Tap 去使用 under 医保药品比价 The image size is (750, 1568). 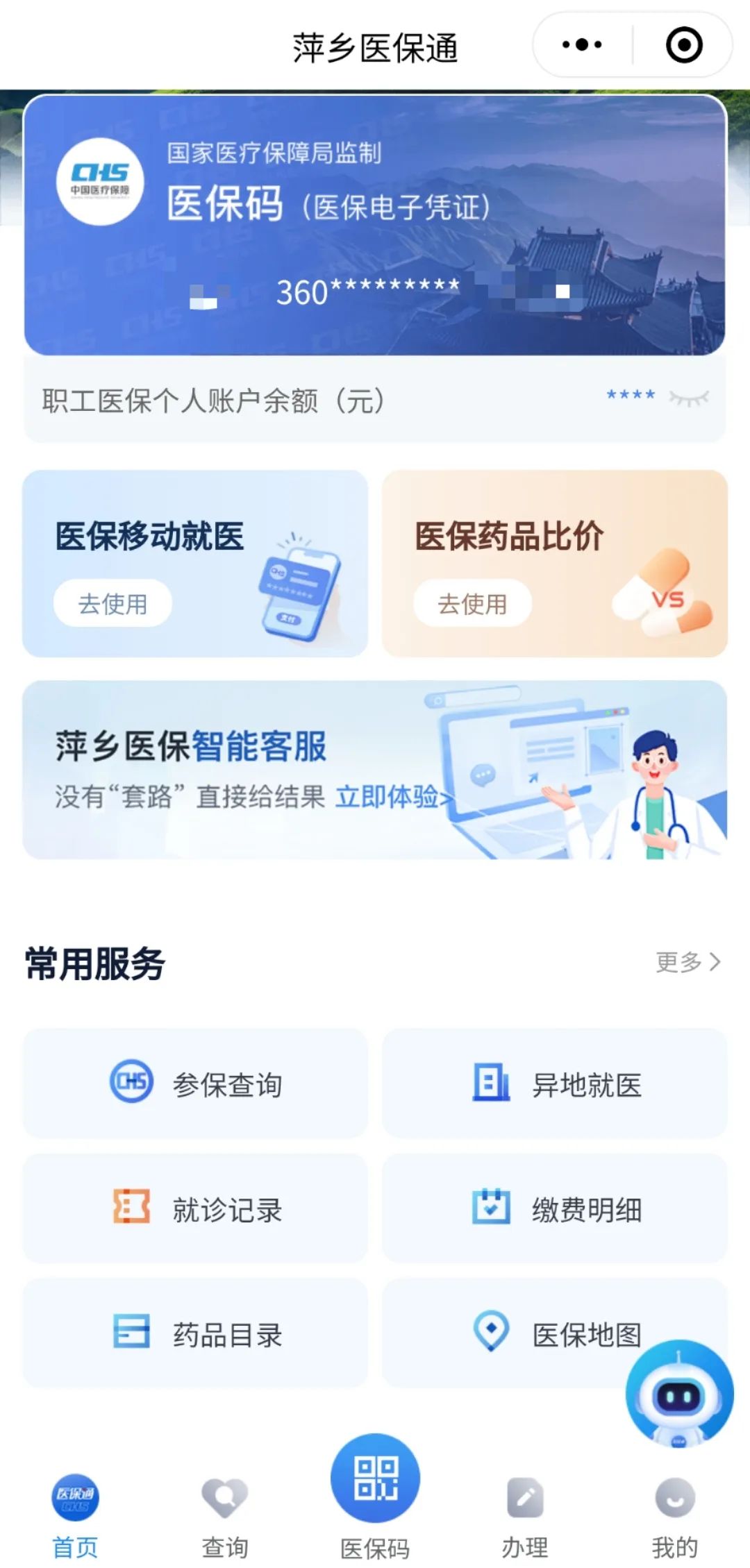tap(472, 603)
